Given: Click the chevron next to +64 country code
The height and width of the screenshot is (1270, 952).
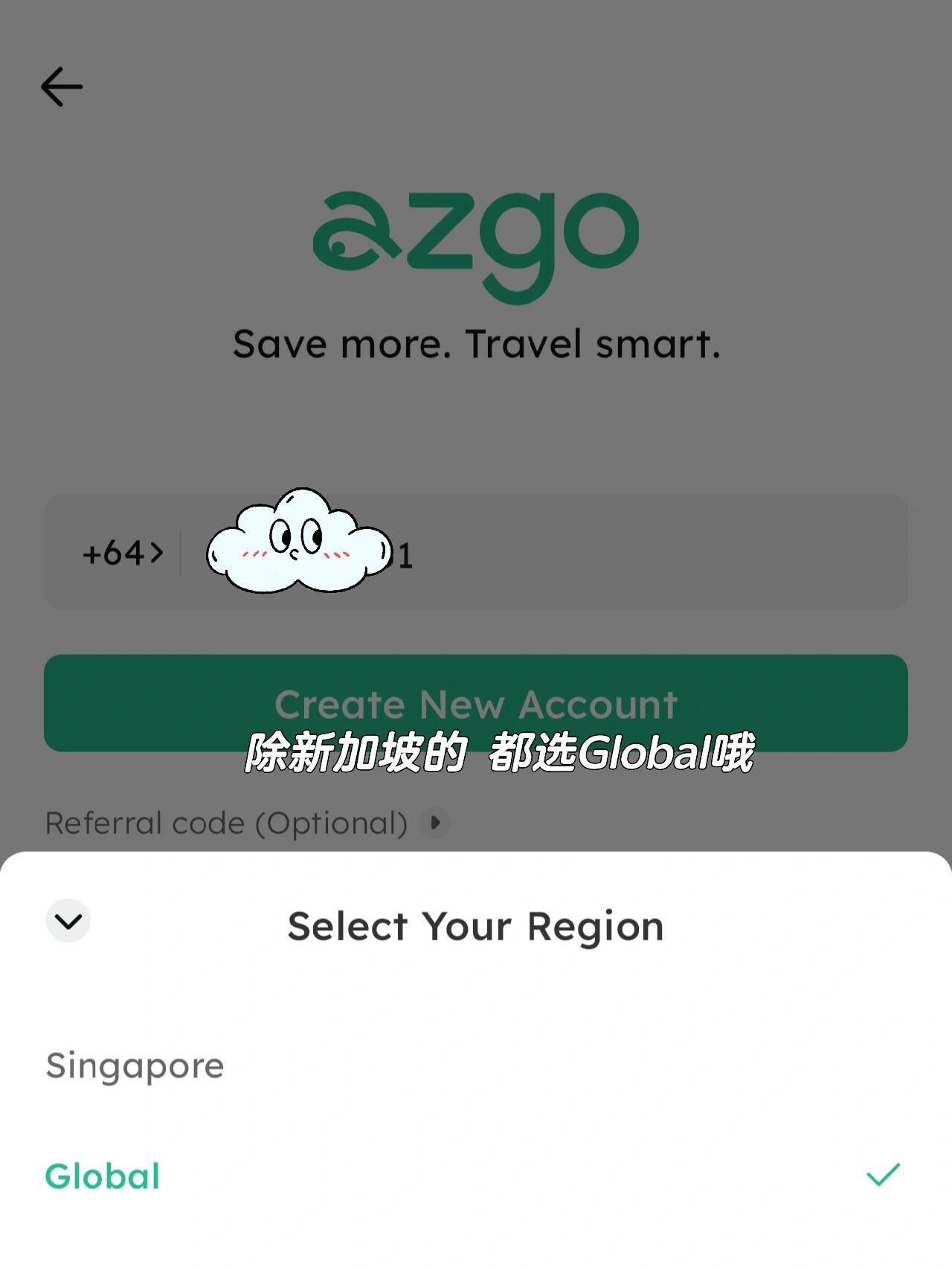Looking at the screenshot, I should click(158, 553).
